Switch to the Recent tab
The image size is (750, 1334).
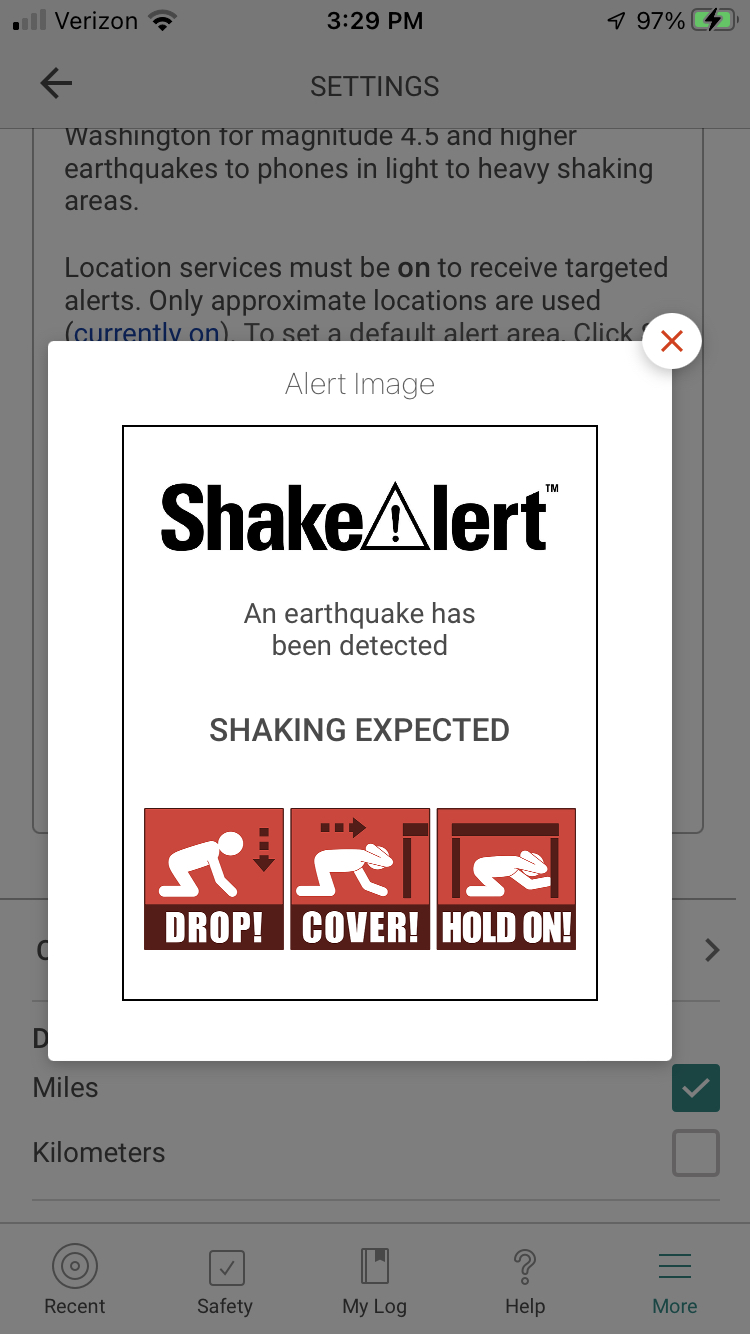pyautogui.click(x=75, y=1279)
